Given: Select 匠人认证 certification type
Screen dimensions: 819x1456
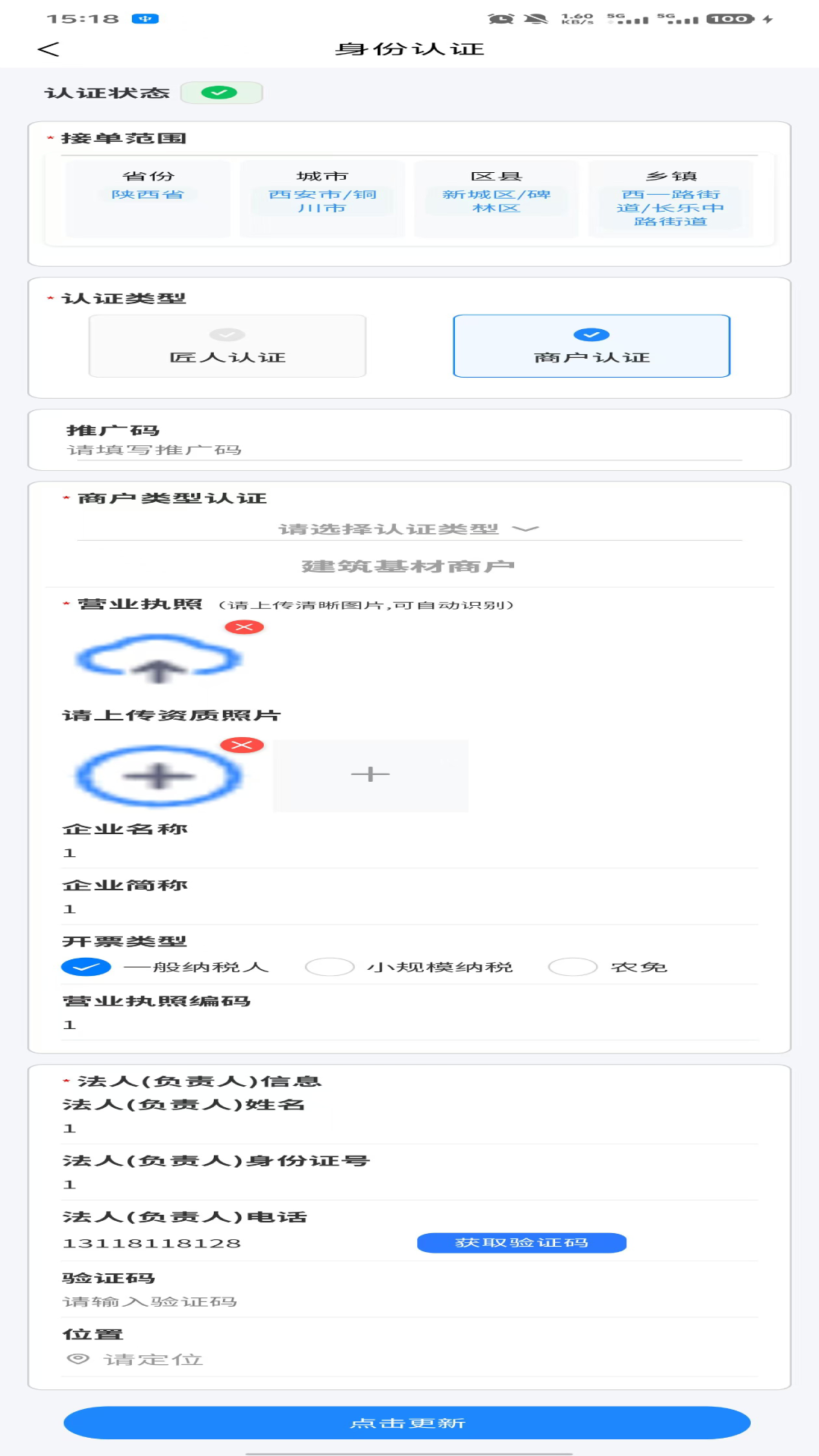Looking at the screenshot, I should (227, 346).
